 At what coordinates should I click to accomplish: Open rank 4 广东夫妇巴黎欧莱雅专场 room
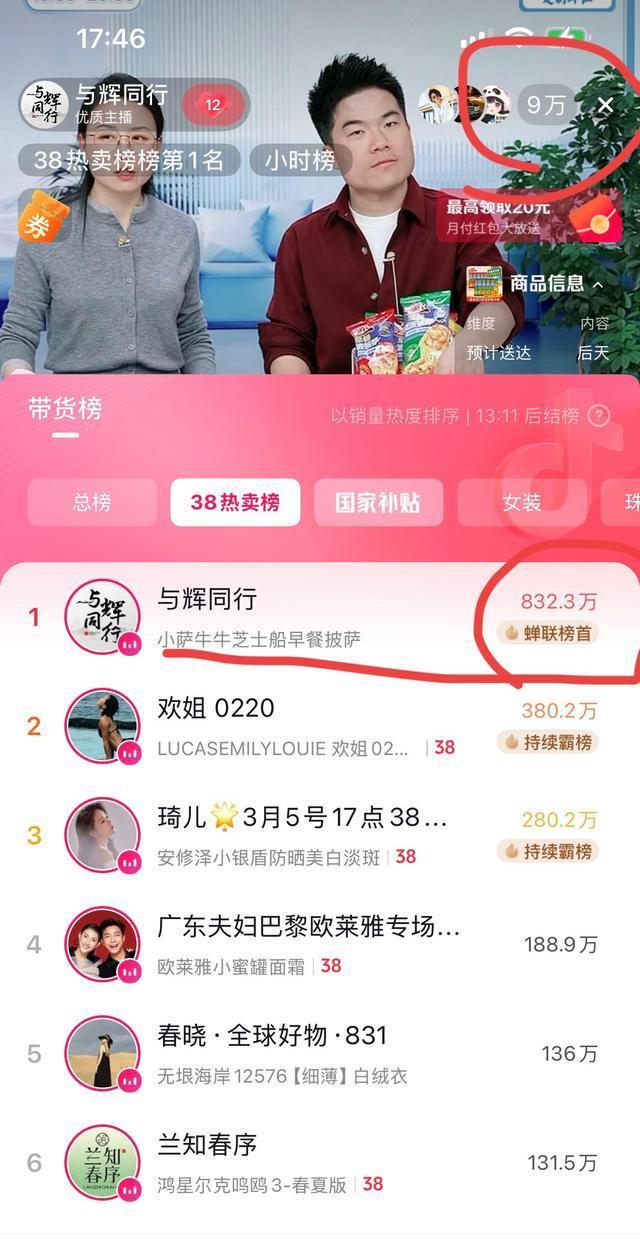(300, 944)
